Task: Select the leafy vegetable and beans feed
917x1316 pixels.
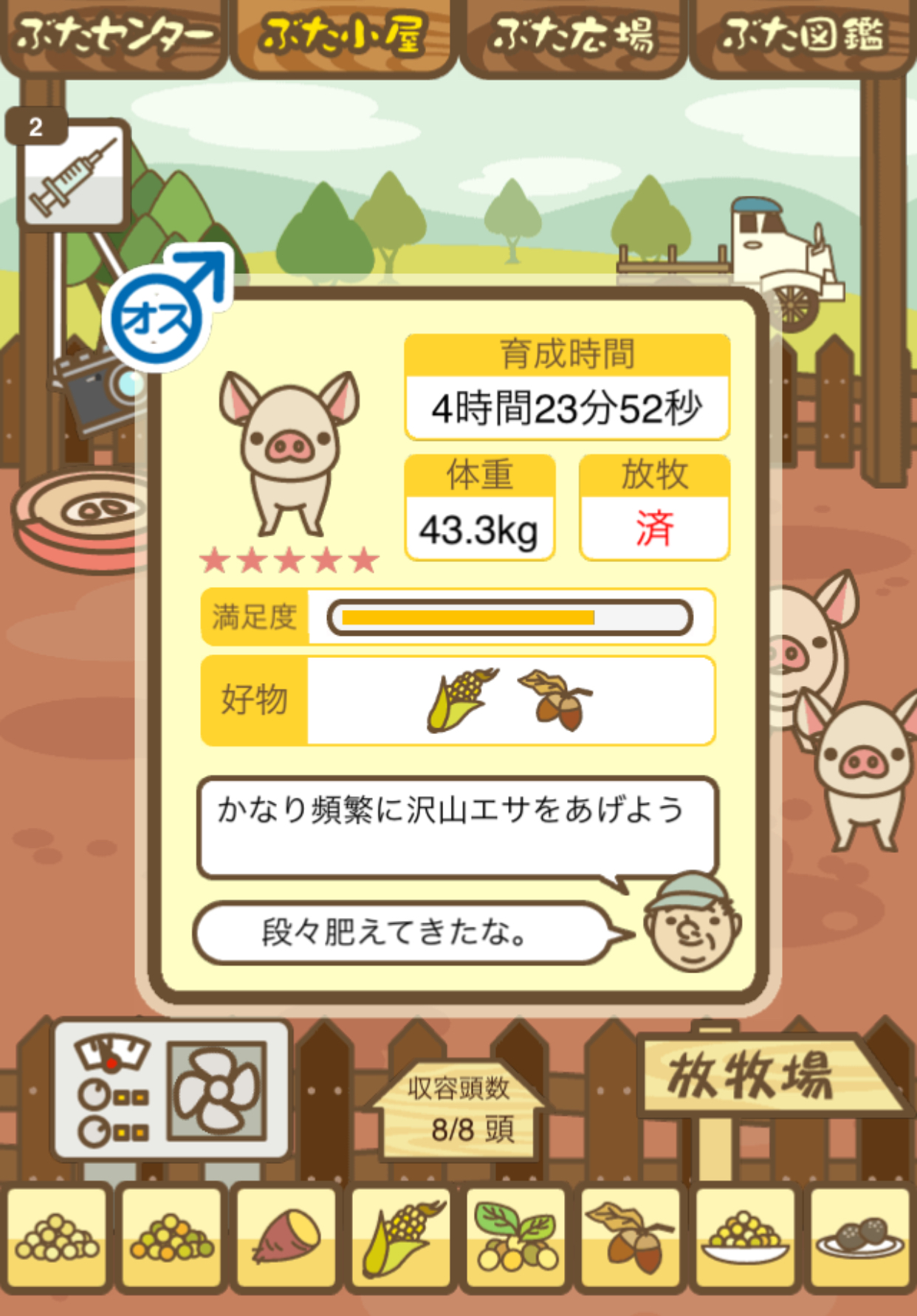Action: point(516,1238)
